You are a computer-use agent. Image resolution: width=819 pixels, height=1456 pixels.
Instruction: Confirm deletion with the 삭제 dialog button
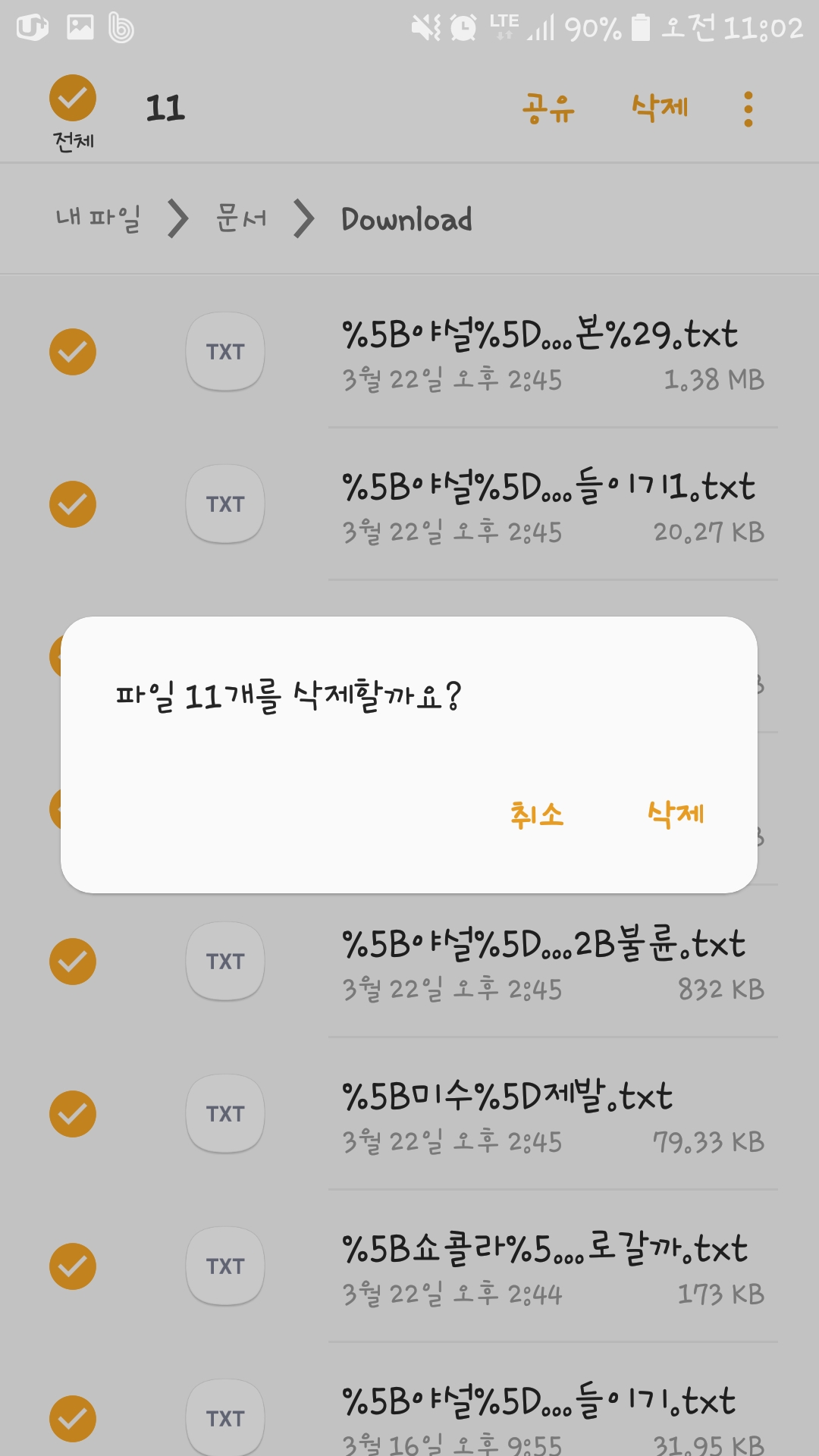(676, 814)
